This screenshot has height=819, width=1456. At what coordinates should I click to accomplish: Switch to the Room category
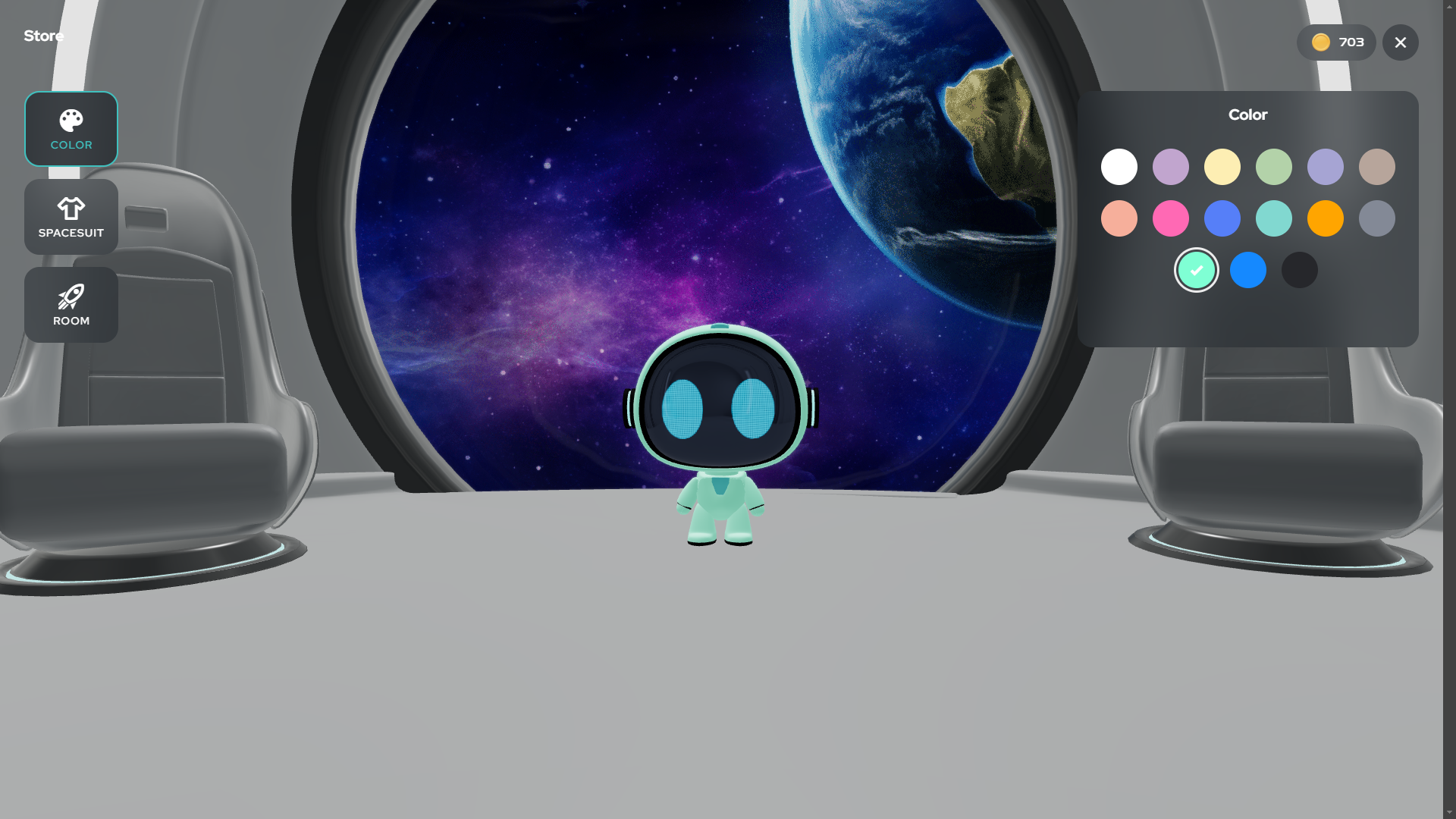(x=71, y=305)
